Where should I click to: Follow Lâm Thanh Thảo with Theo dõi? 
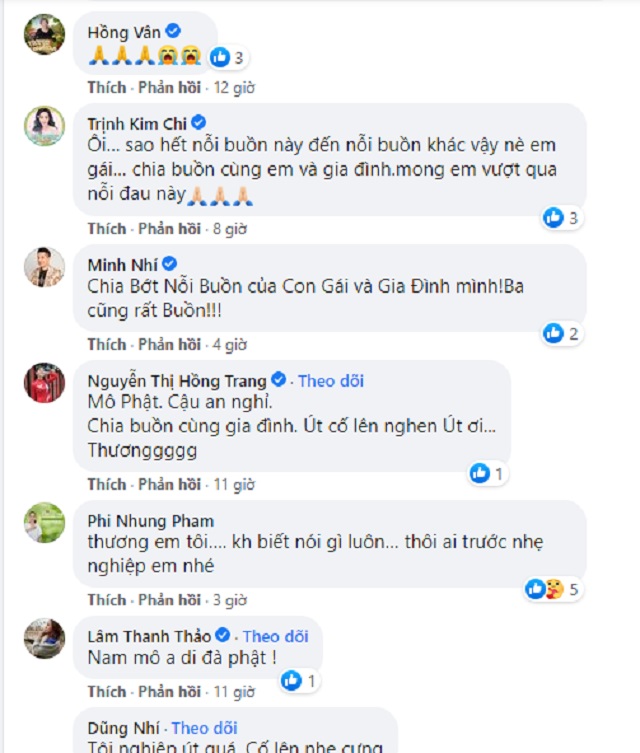click(275, 636)
